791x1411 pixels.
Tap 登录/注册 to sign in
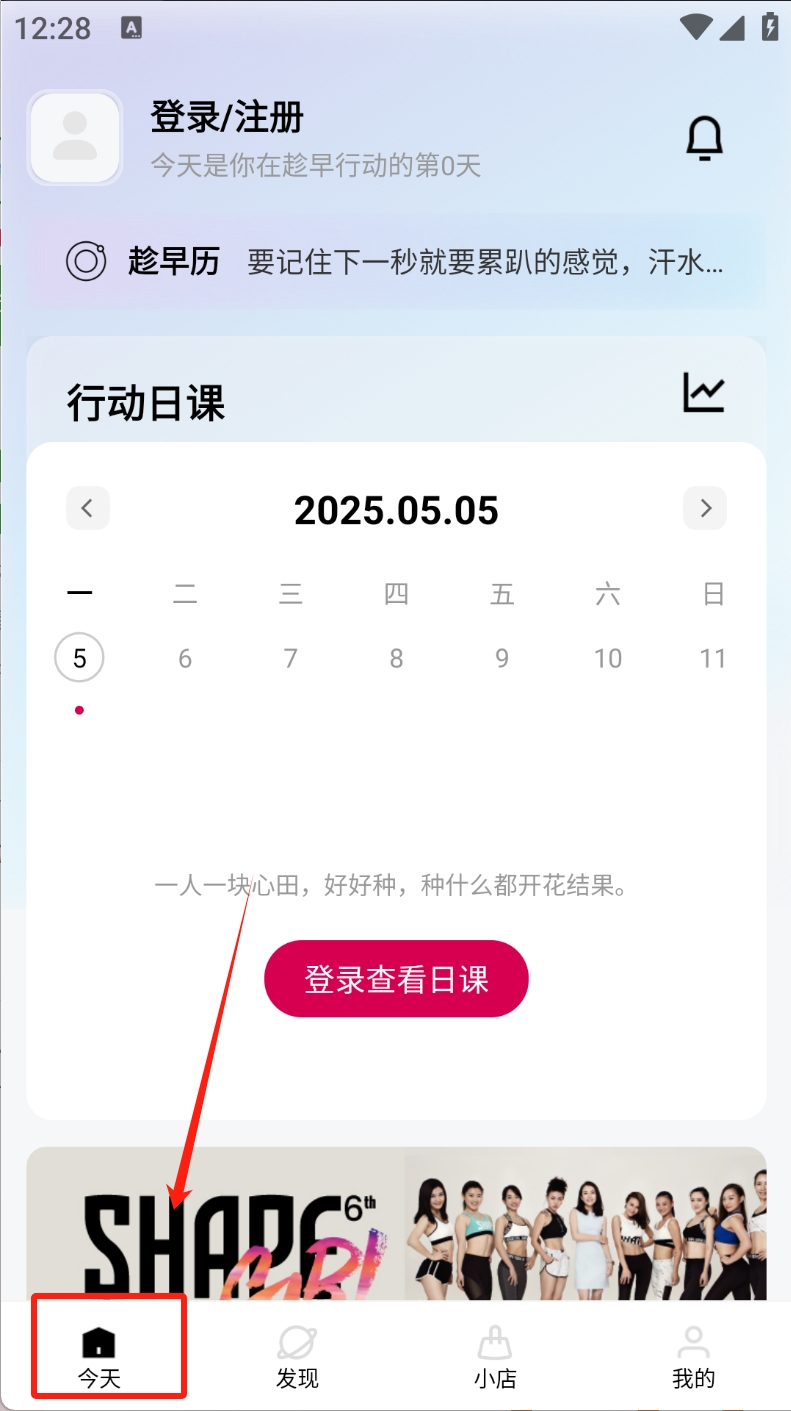(227, 118)
